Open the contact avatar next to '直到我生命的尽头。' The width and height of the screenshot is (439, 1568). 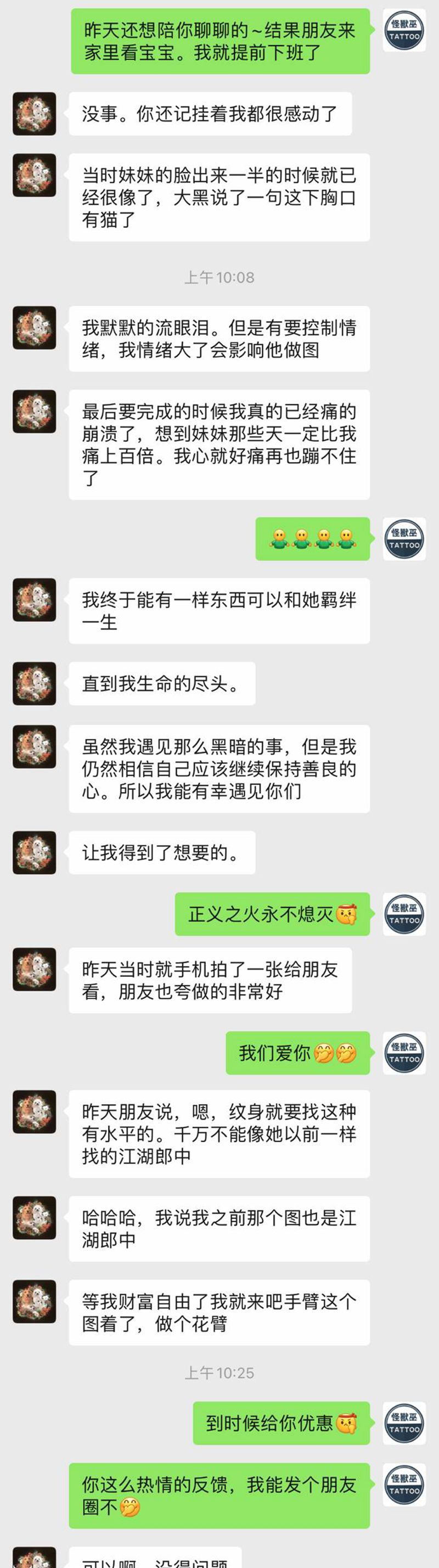(34, 684)
